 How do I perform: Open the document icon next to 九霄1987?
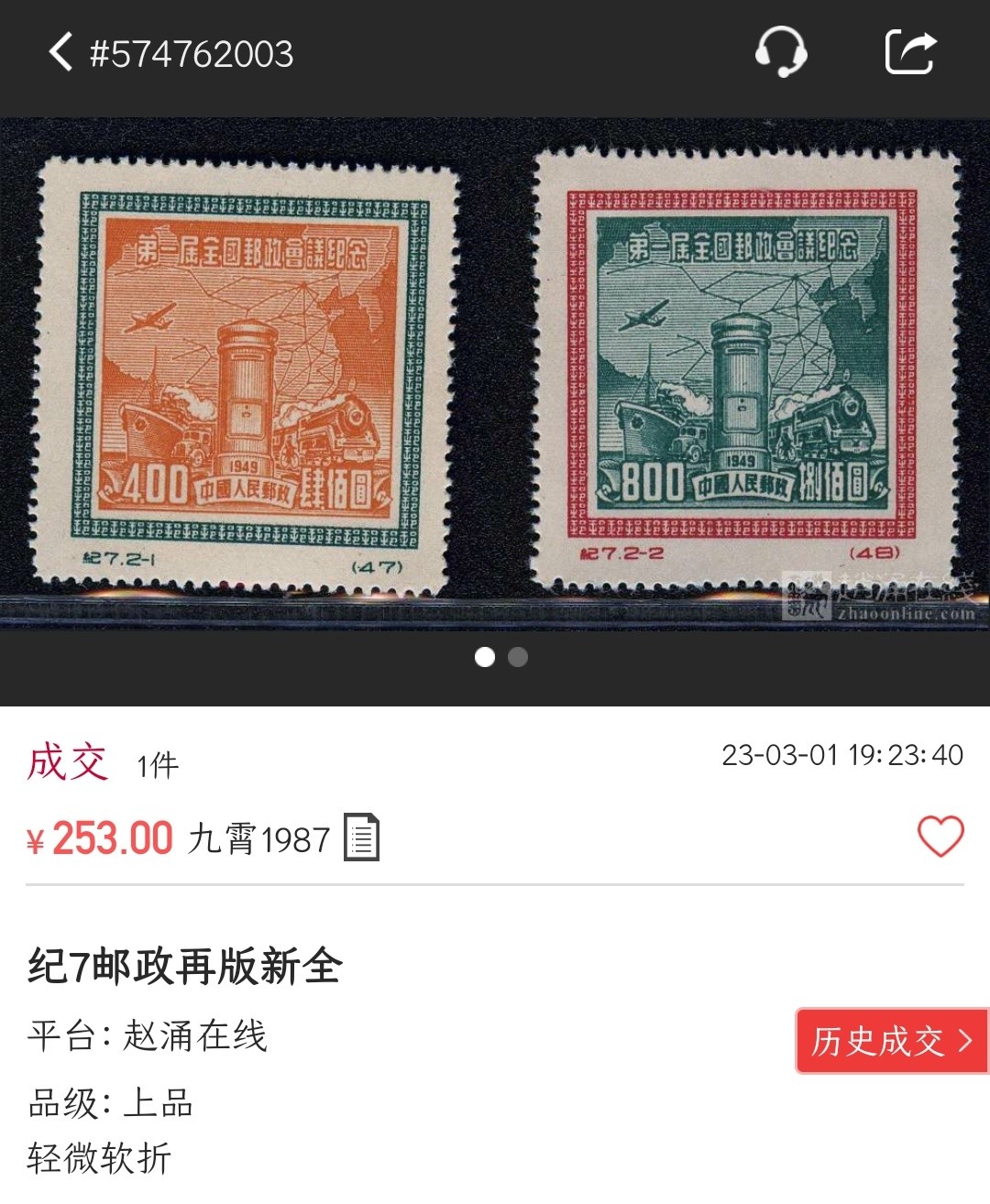pyautogui.click(x=361, y=837)
